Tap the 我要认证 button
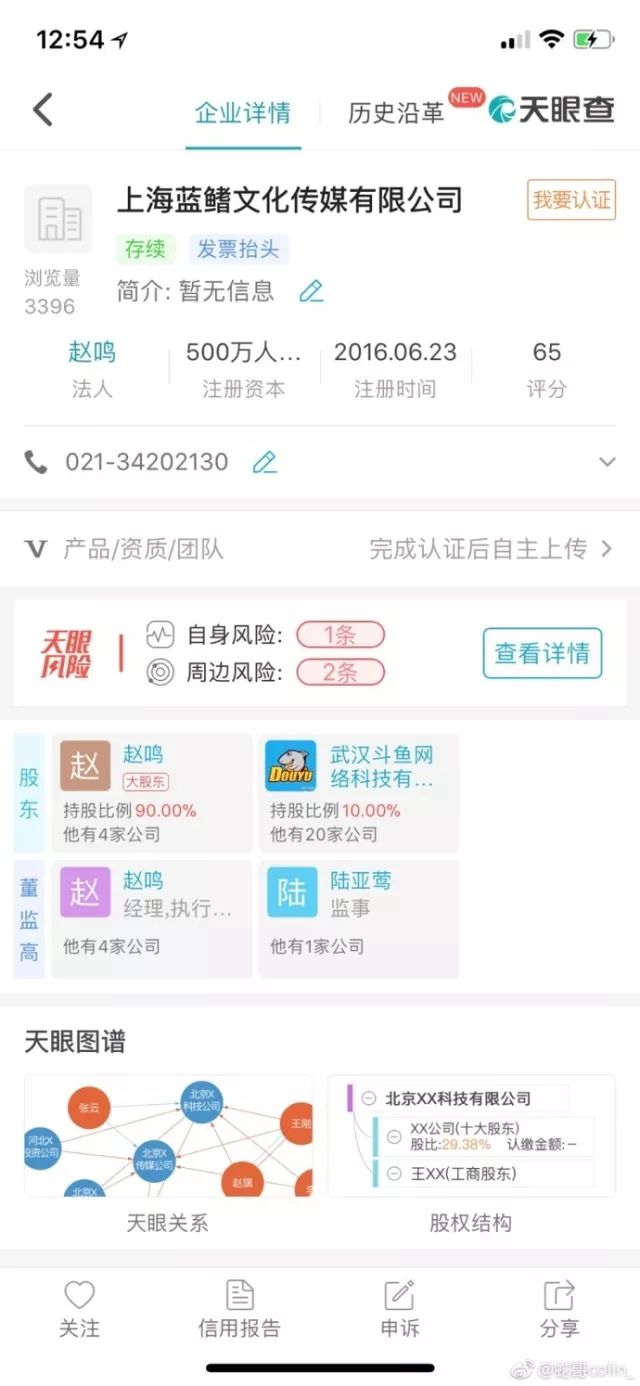The width and height of the screenshot is (640, 1386). click(572, 200)
